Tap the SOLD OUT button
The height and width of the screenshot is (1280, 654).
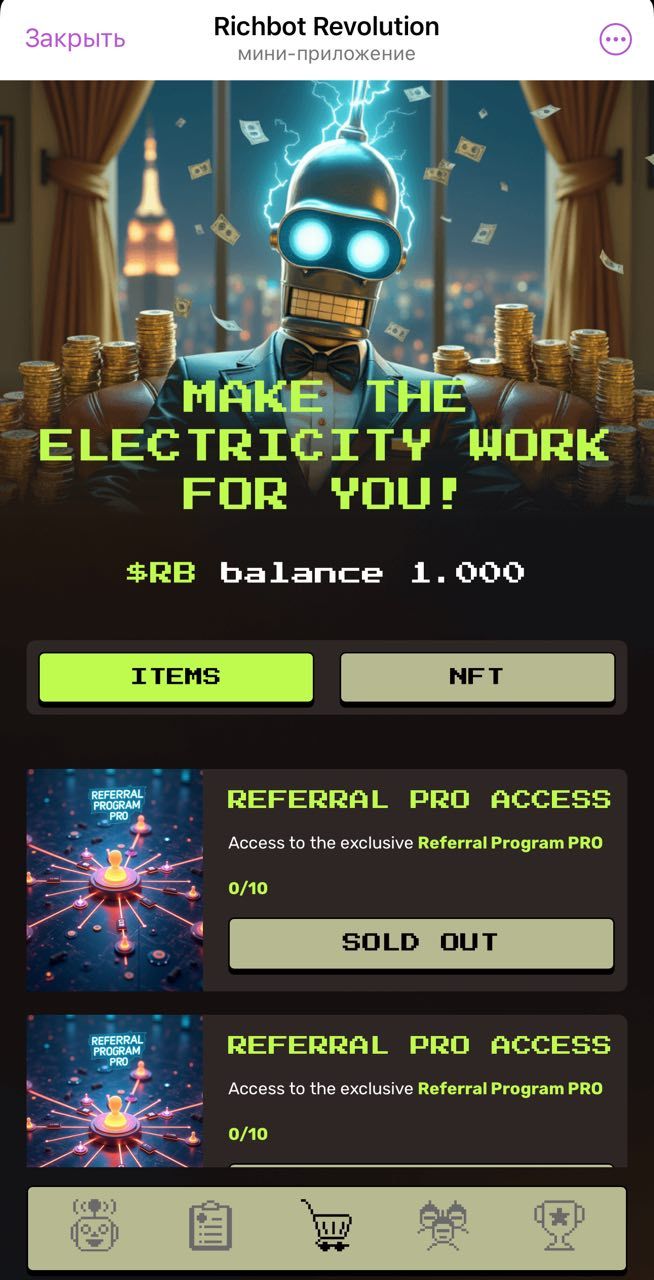pos(420,943)
